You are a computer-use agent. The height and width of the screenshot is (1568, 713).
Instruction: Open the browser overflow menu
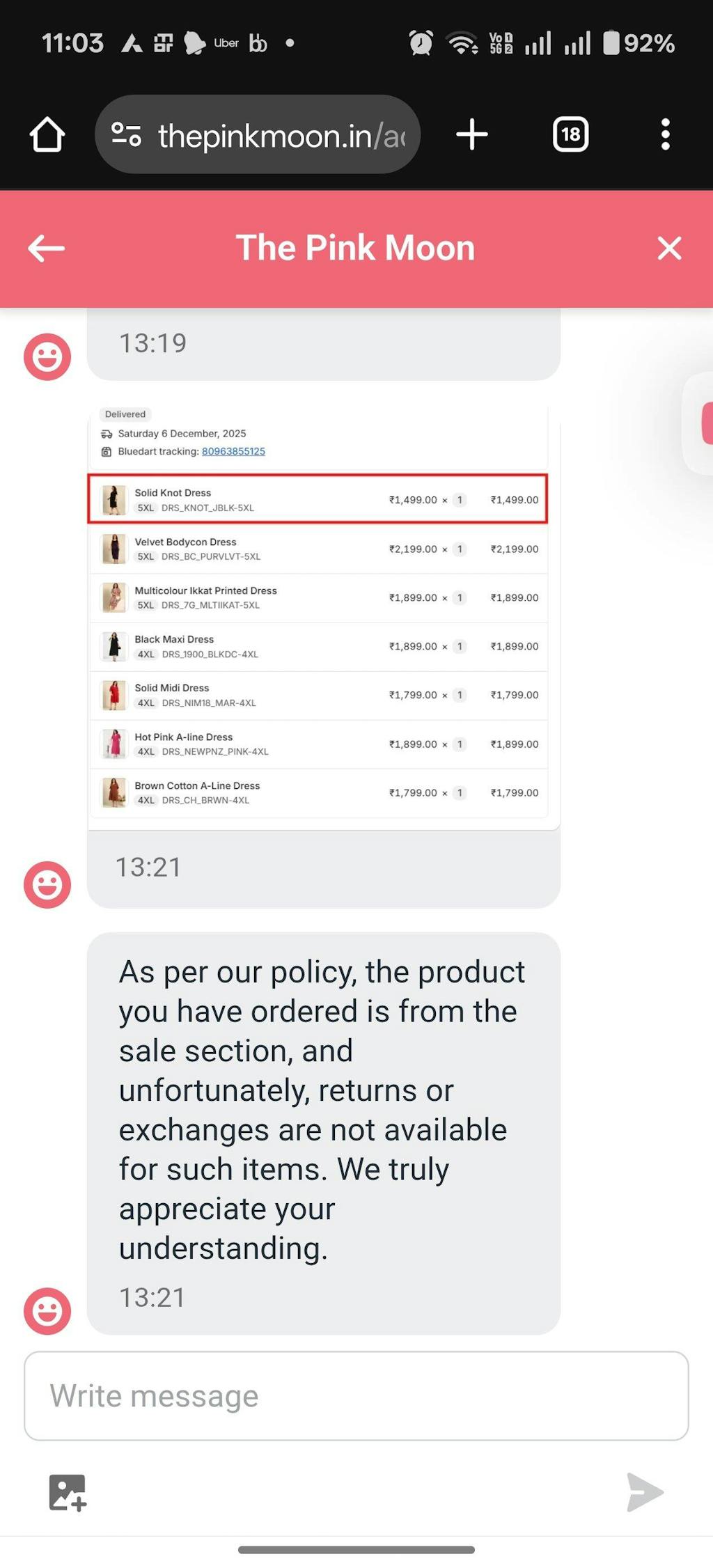tap(665, 134)
